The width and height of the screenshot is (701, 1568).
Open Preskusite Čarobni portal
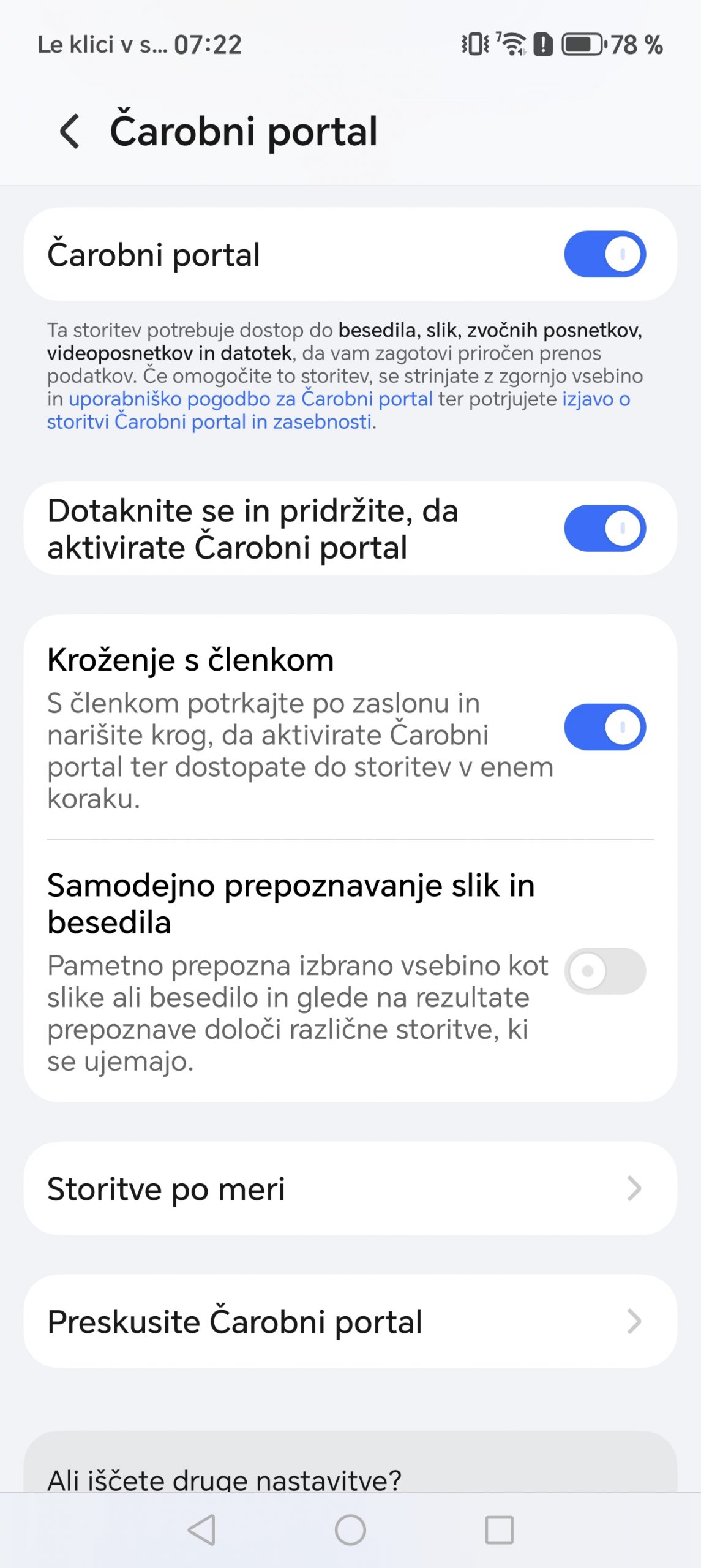pyautogui.click(x=350, y=1321)
